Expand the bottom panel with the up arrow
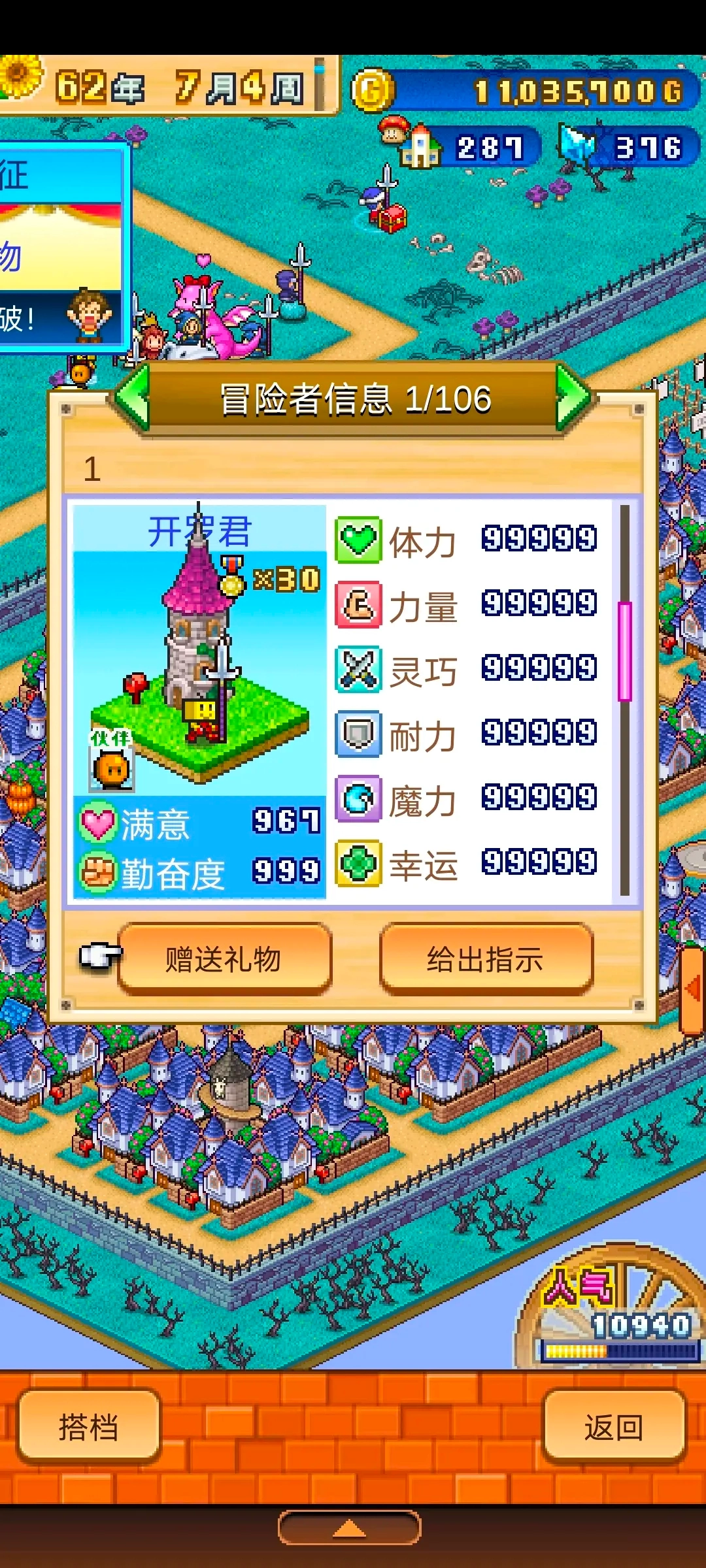The width and height of the screenshot is (706, 1568). [350, 1527]
